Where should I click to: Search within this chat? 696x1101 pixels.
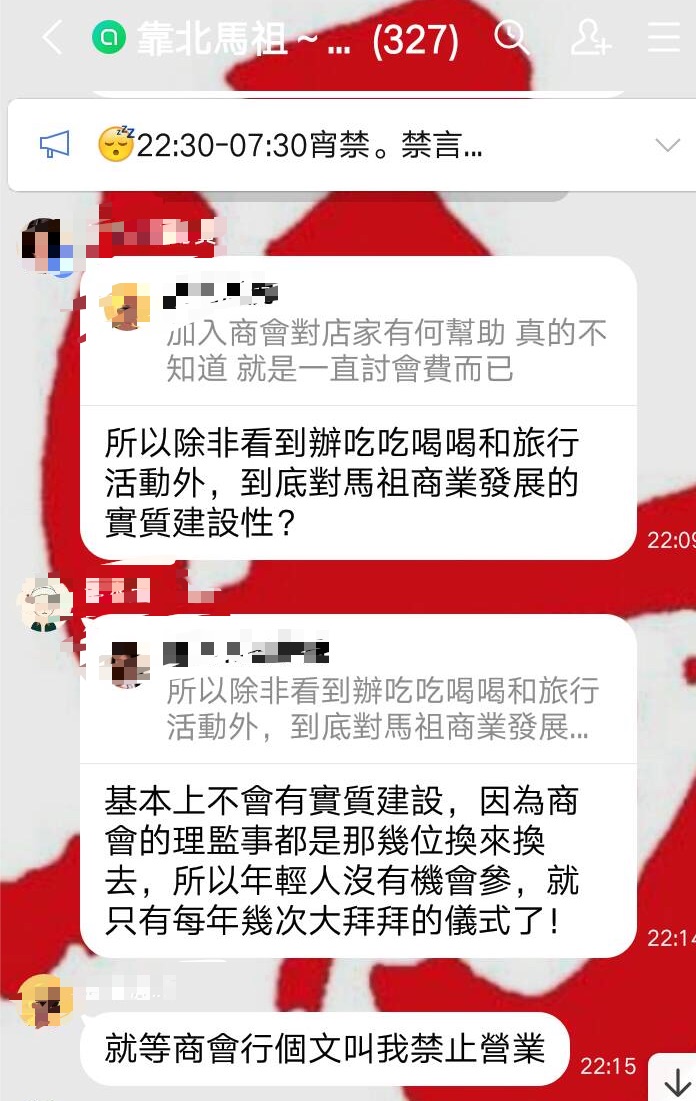(512, 38)
